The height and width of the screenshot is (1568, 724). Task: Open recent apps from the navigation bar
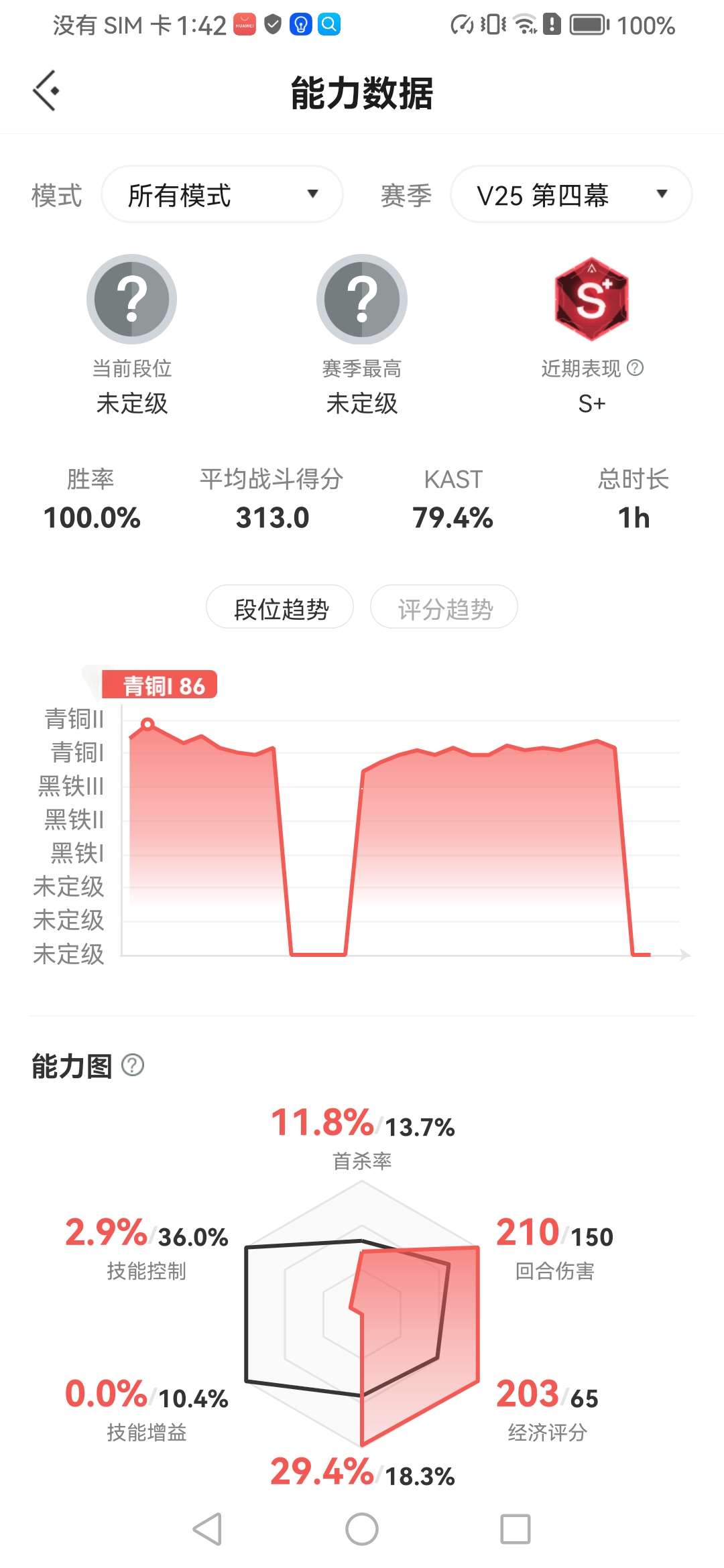coord(516,1529)
